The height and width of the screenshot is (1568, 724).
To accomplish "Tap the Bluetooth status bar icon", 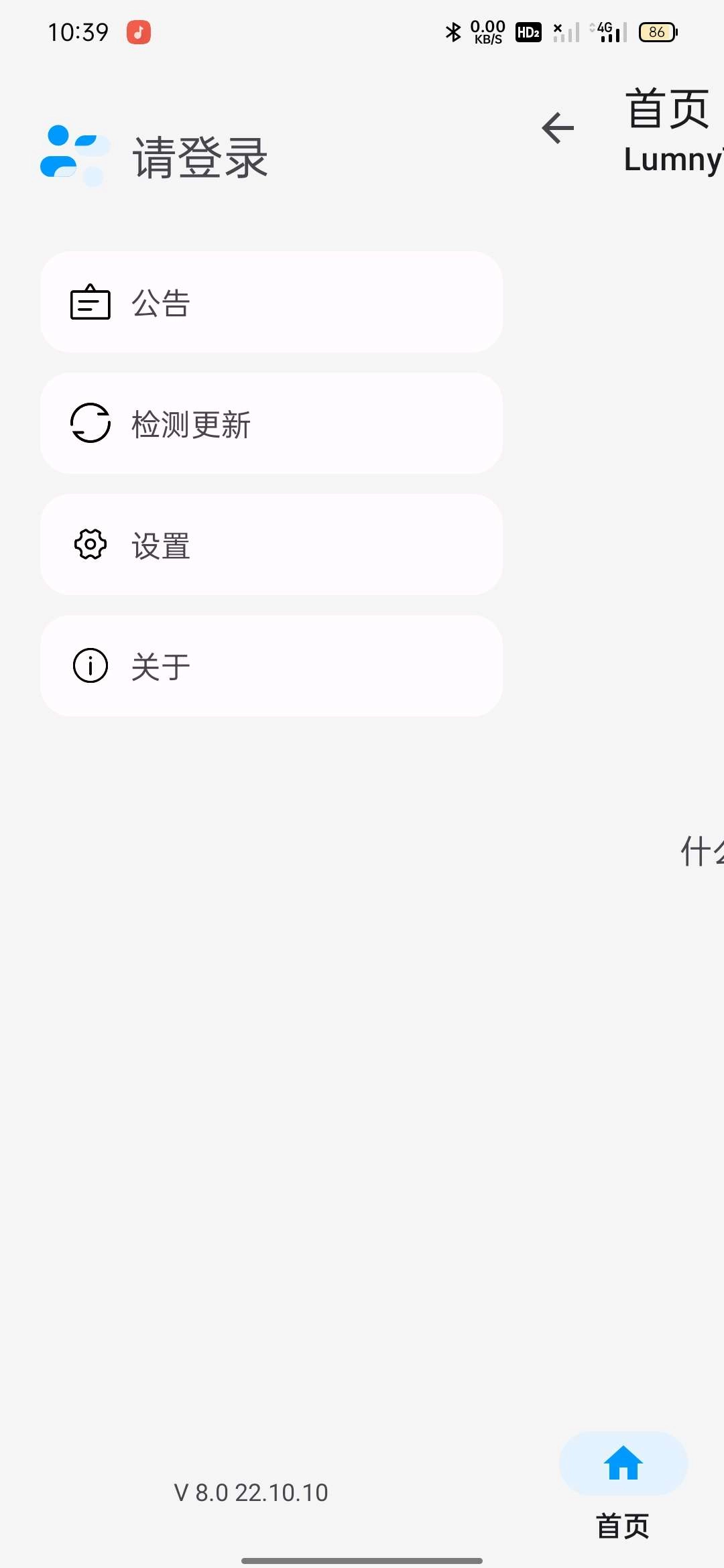I will (452, 31).
